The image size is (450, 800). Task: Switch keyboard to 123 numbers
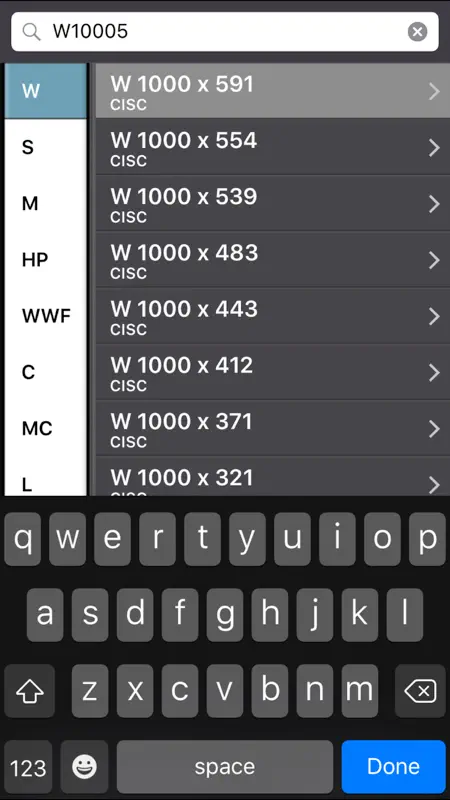[x=28, y=767]
